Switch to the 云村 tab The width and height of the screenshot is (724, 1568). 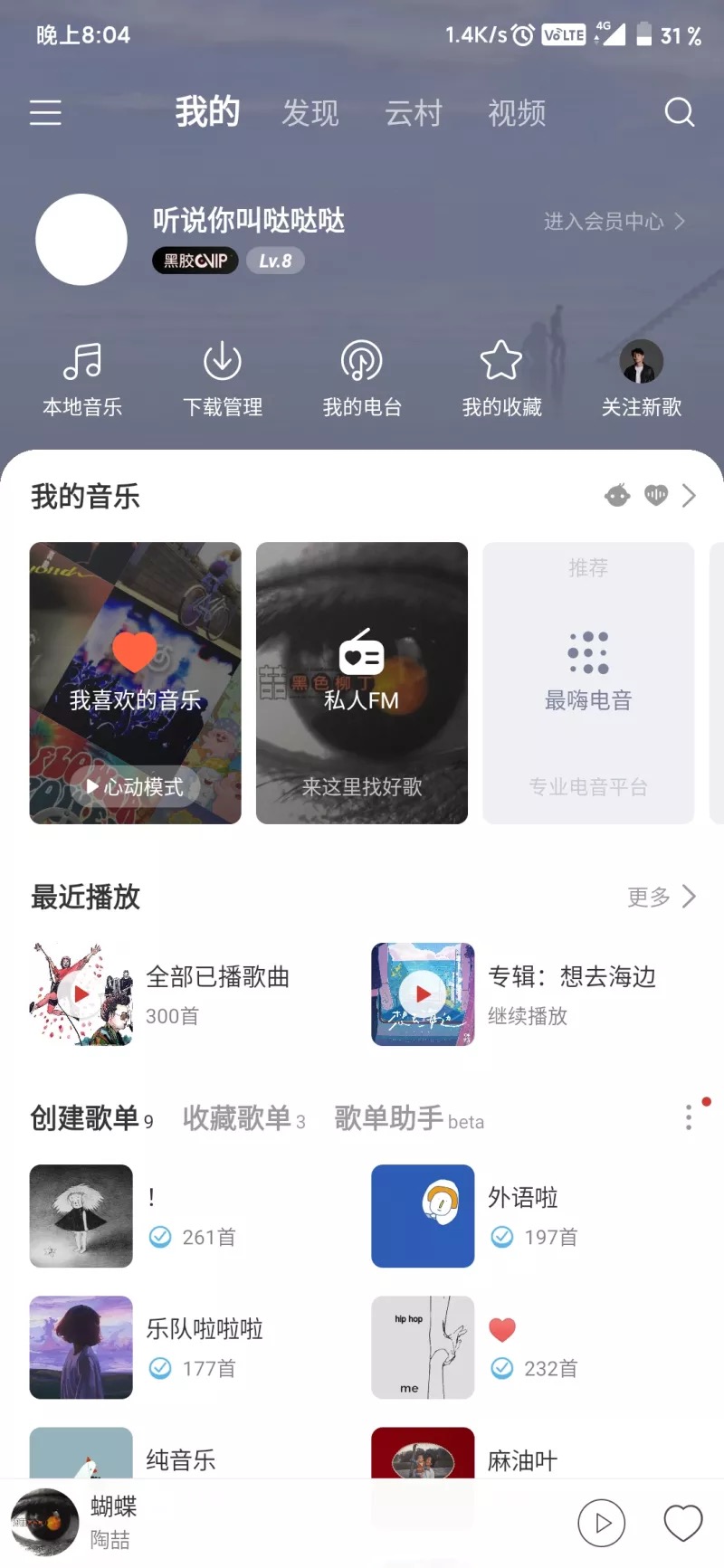pos(414,113)
